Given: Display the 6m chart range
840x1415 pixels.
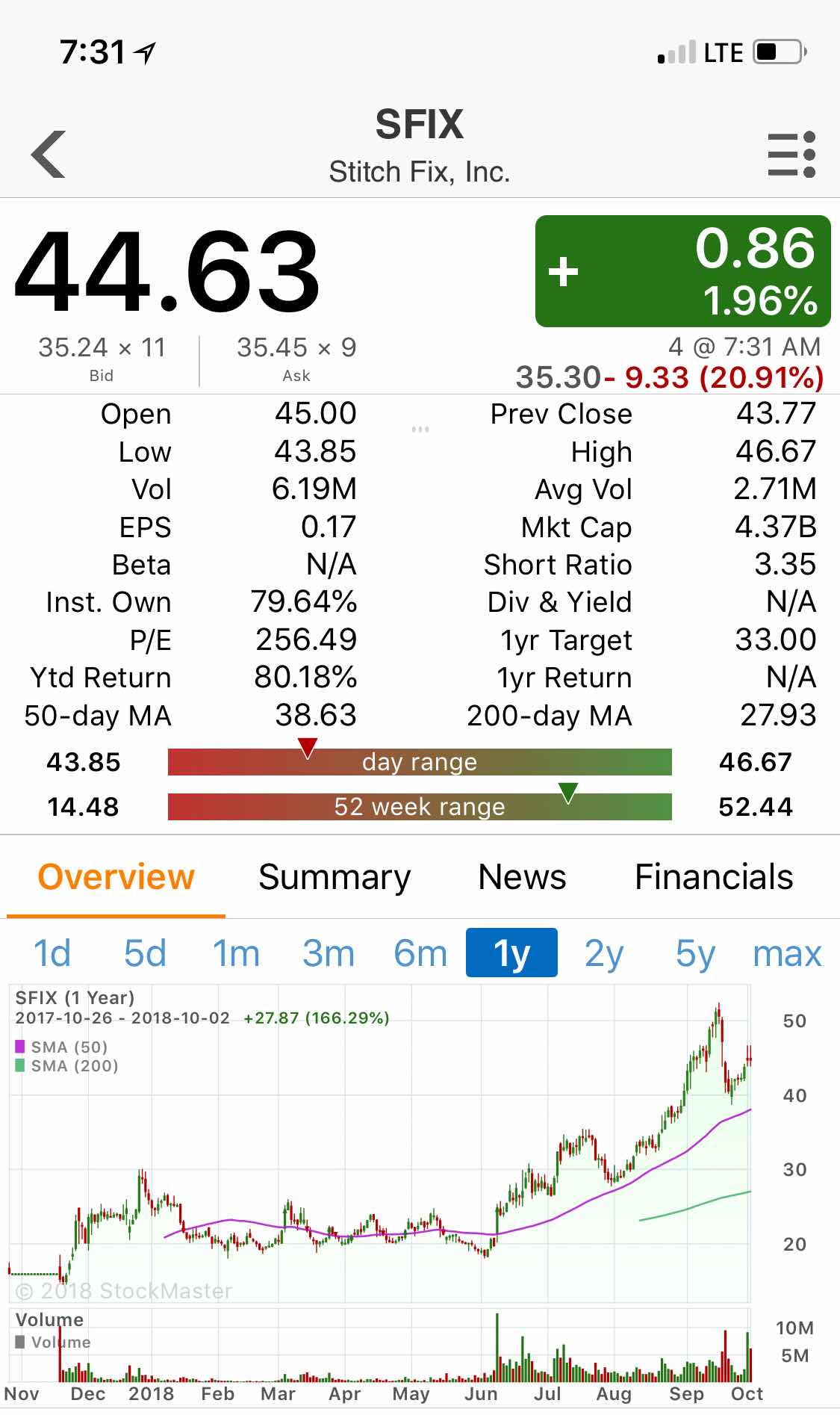Looking at the screenshot, I should pos(420,953).
